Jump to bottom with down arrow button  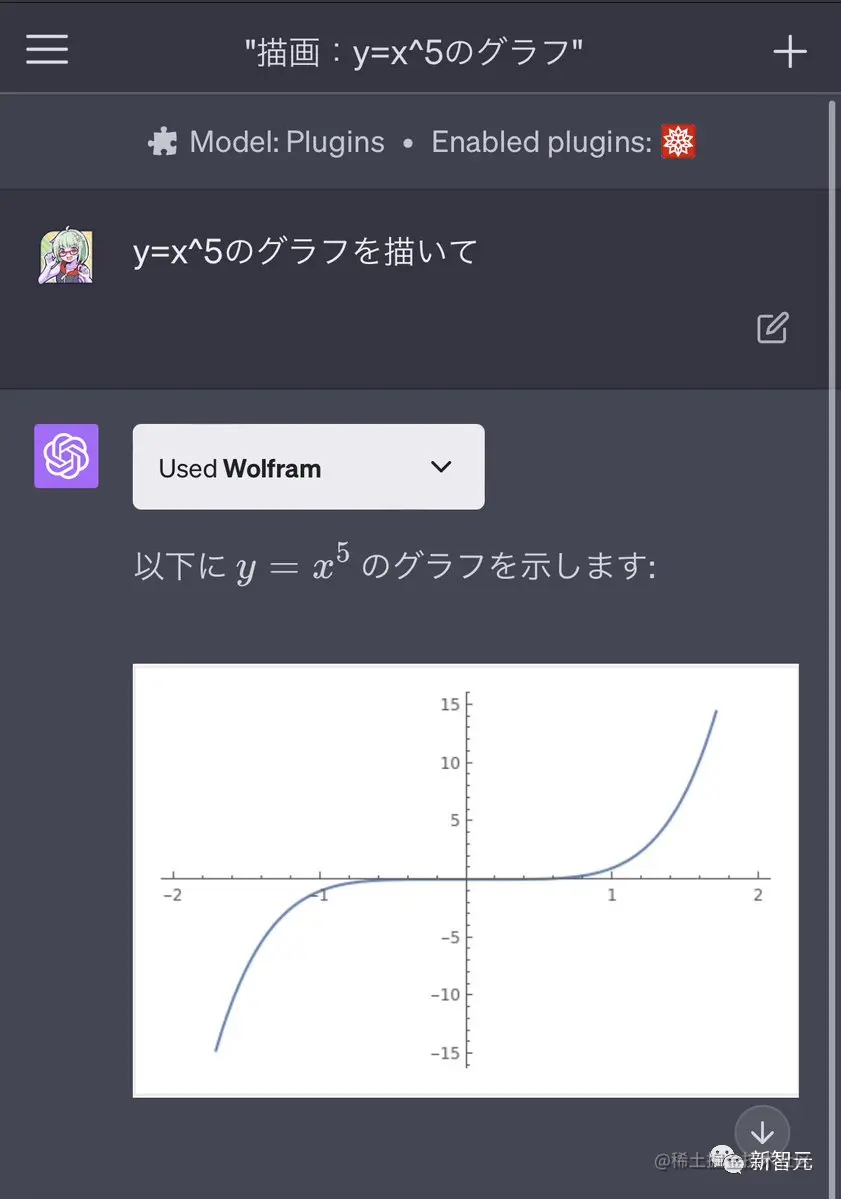[x=762, y=1133]
